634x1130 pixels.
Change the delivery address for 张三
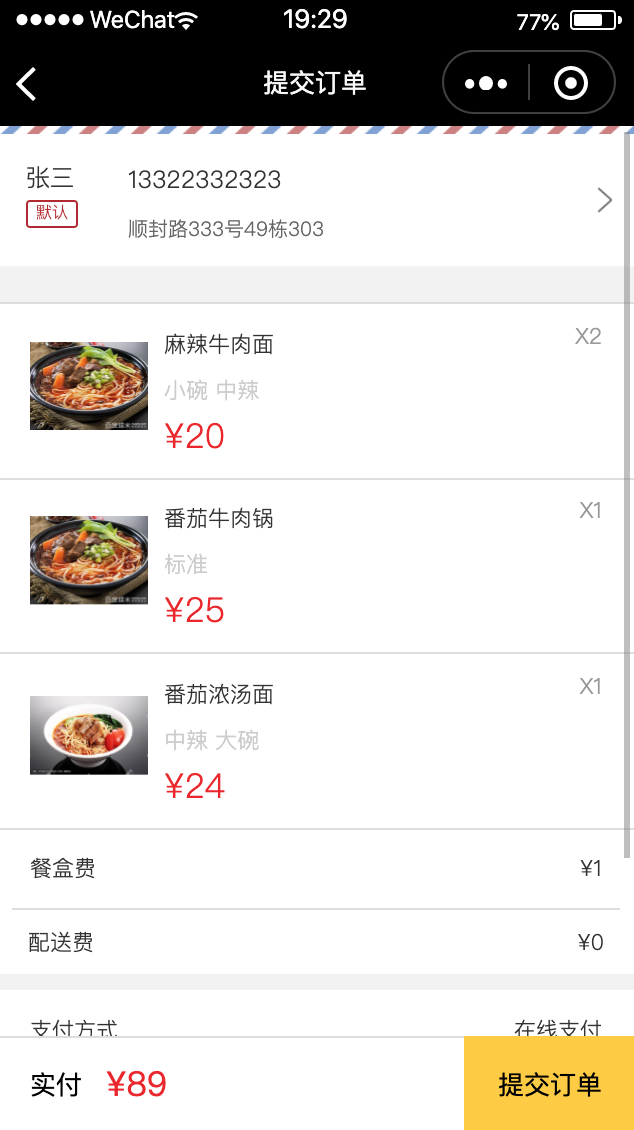click(316, 201)
